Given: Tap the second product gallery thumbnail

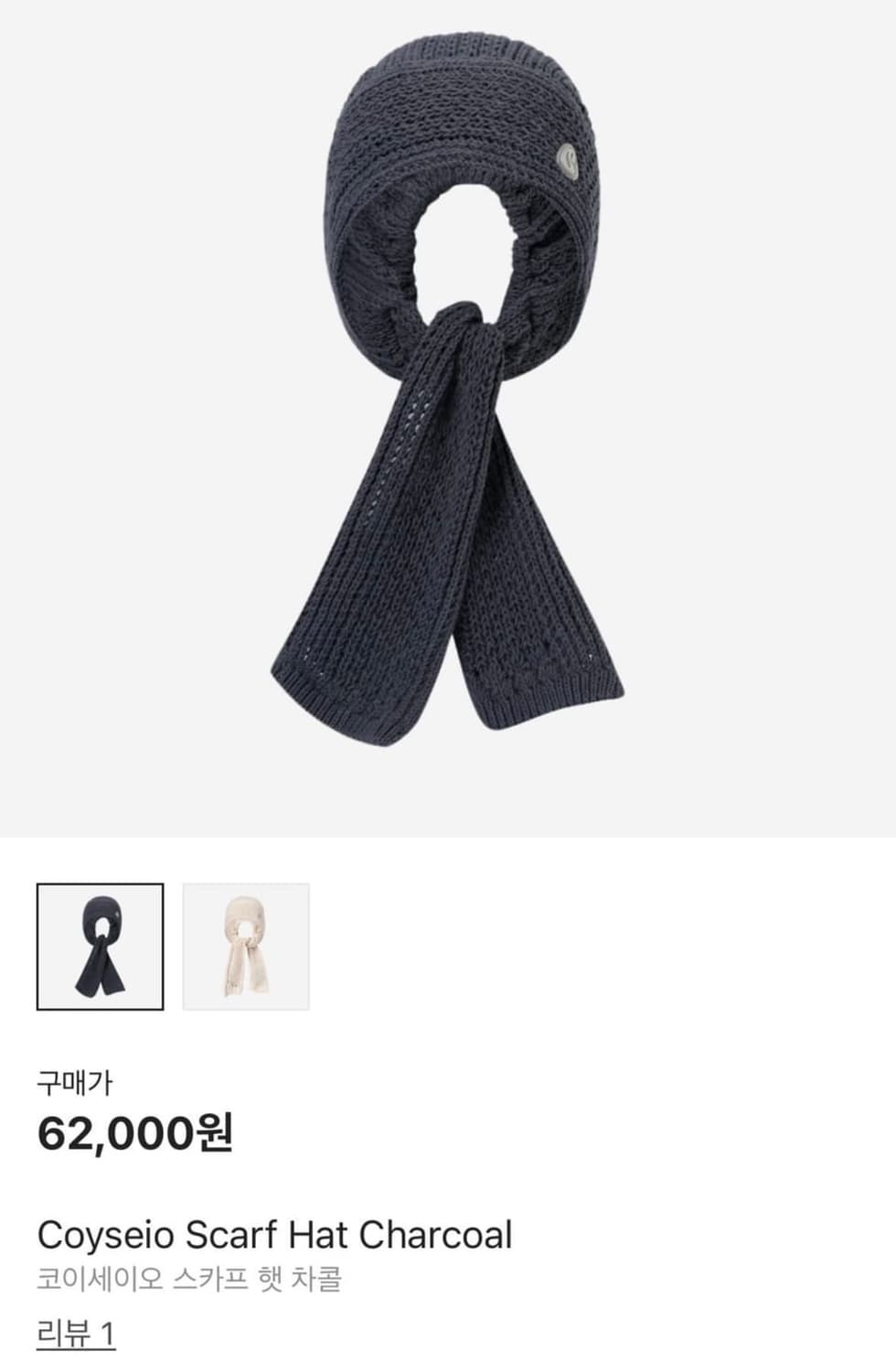Looking at the screenshot, I should 245,945.
